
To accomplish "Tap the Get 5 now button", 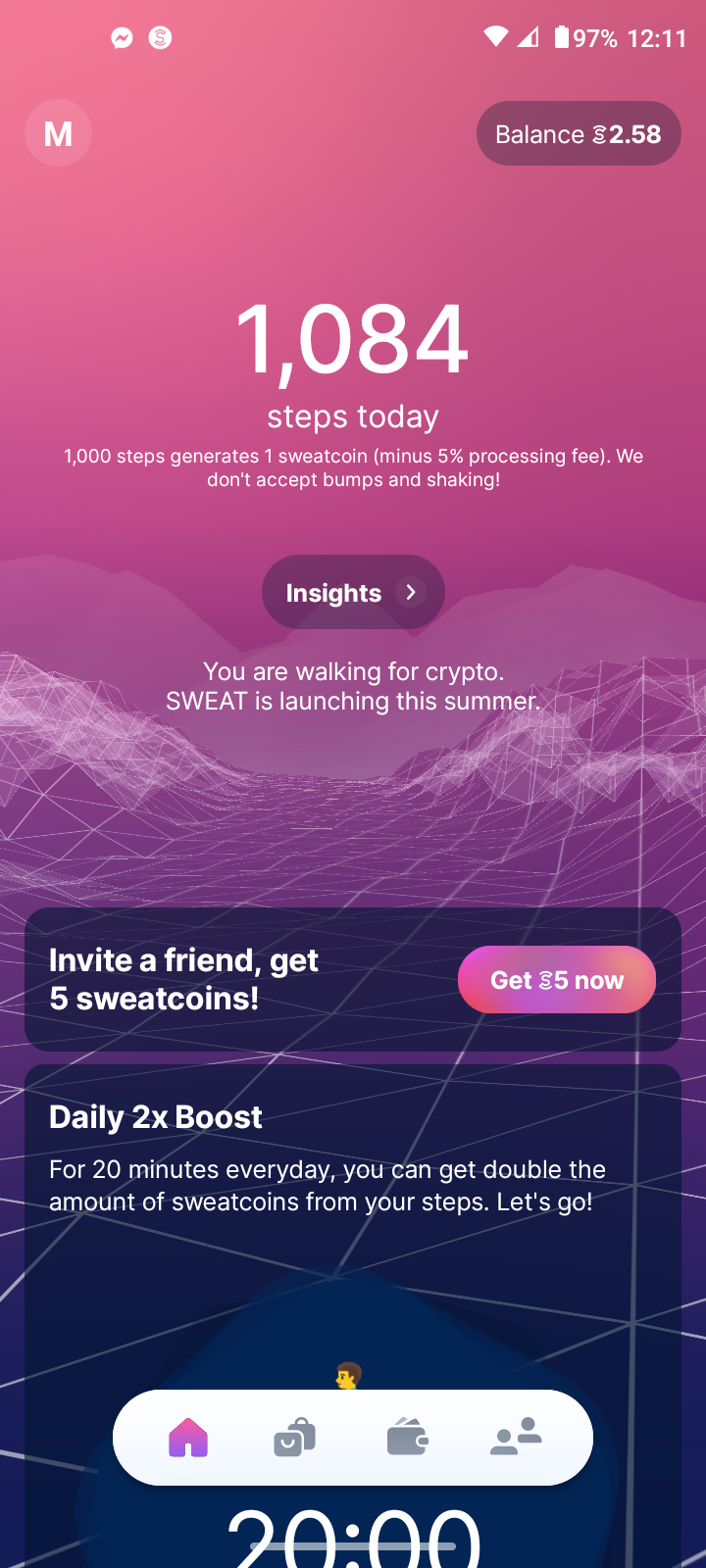I will click(556, 980).
